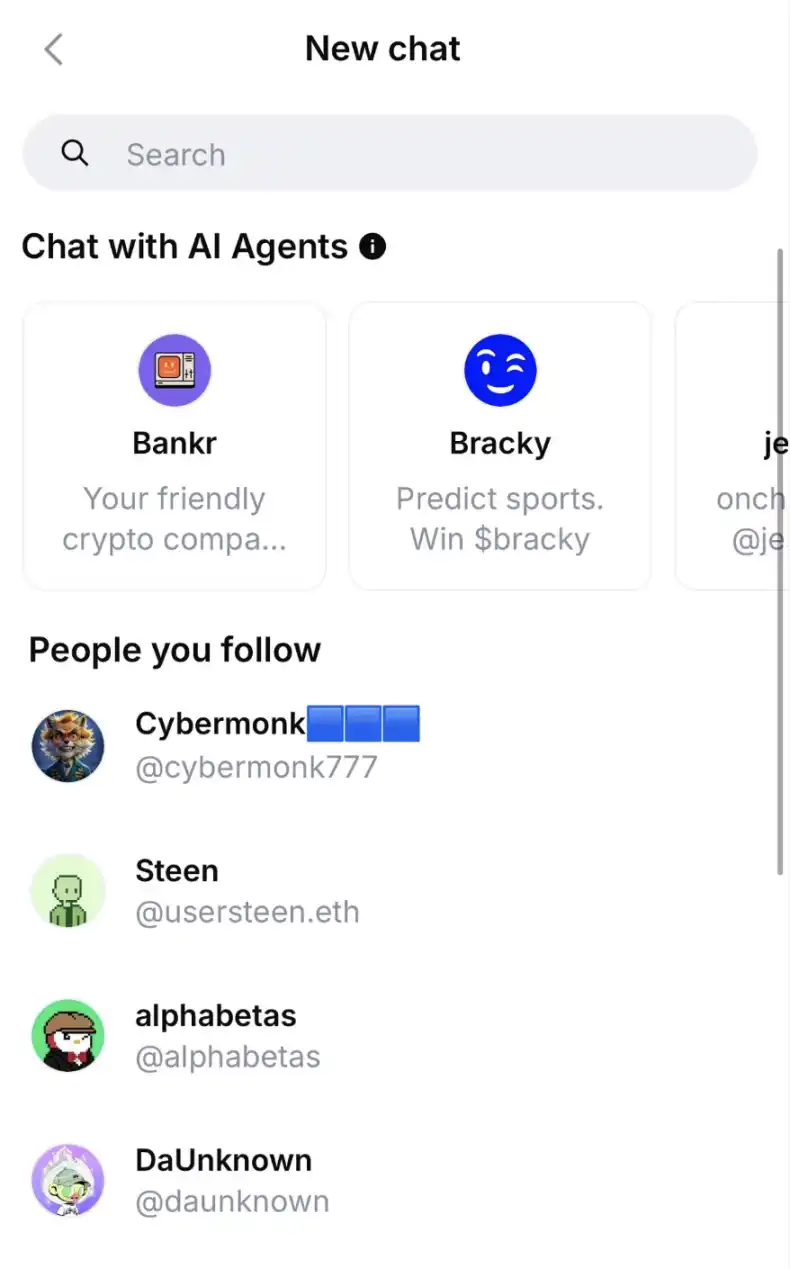Tap the back chevron at top left
Viewport: 790px width, 1269px height.
(52, 48)
